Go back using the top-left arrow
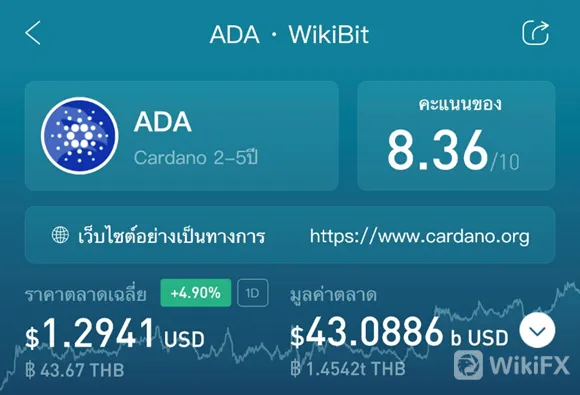 [33, 33]
